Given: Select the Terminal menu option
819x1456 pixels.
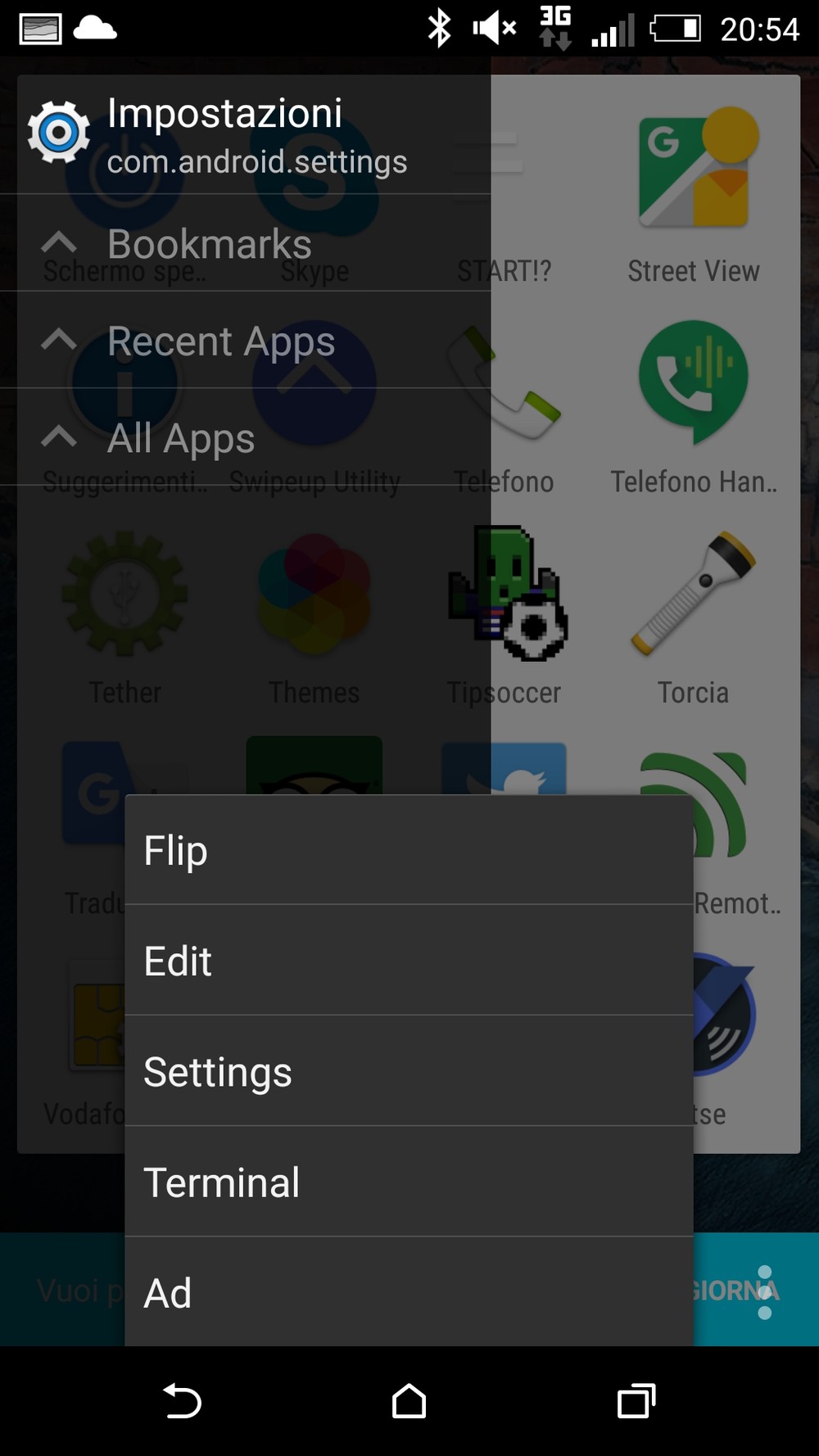Looking at the screenshot, I should pyautogui.click(x=409, y=1182).
